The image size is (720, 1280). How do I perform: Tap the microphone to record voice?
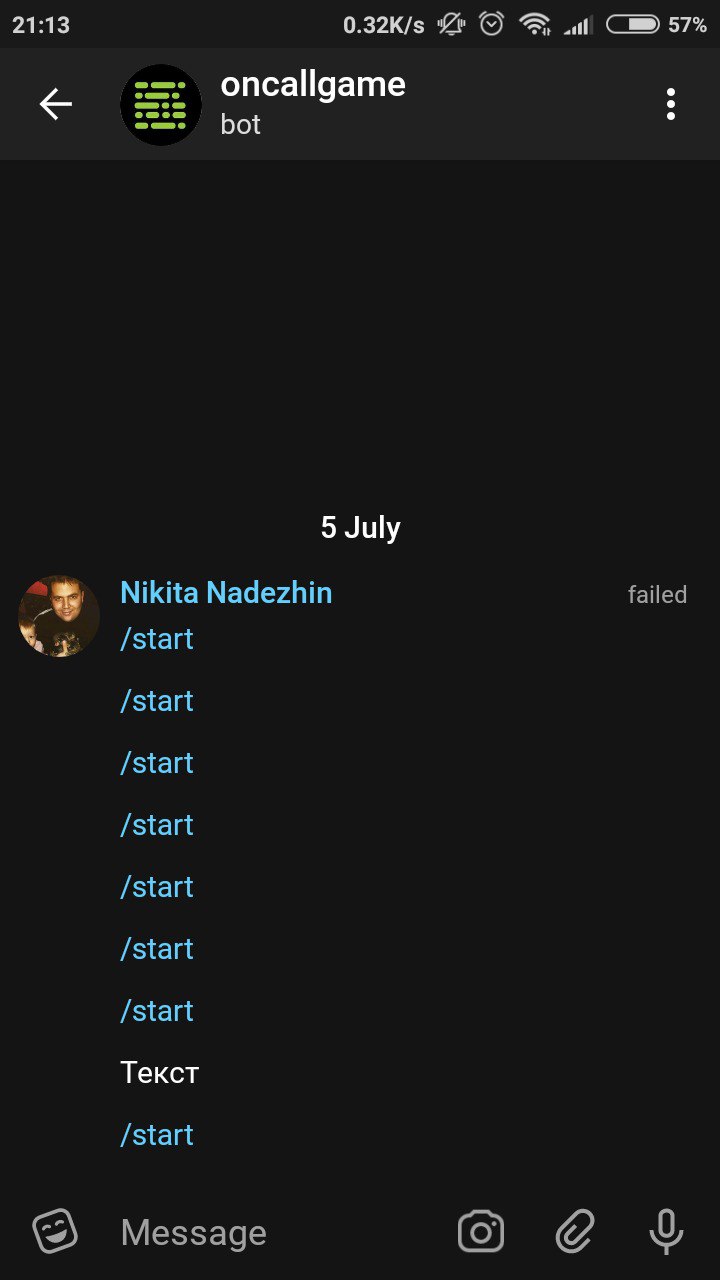tap(666, 1232)
